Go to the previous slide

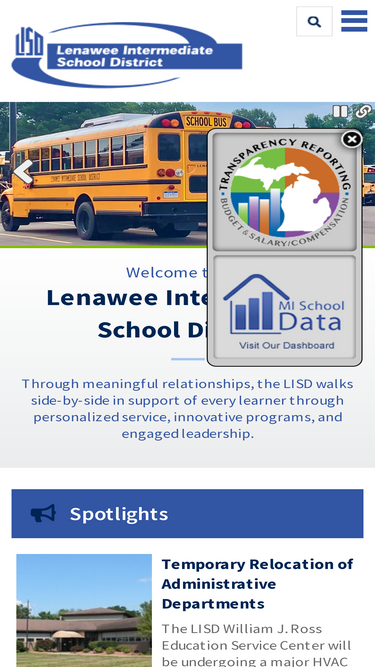point(23,172)
